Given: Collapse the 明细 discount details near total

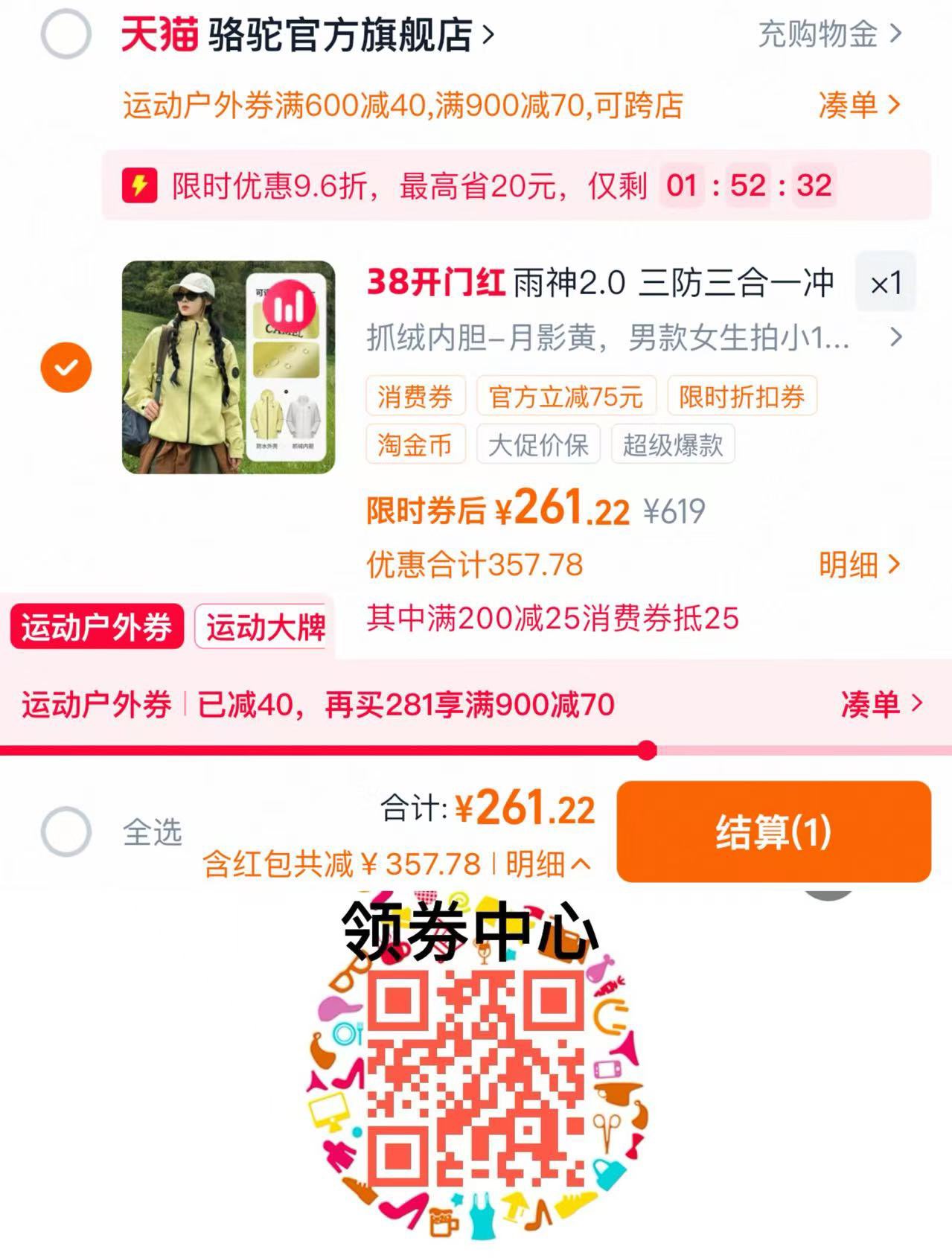Looking at the screenshot, I should (549, 864).
